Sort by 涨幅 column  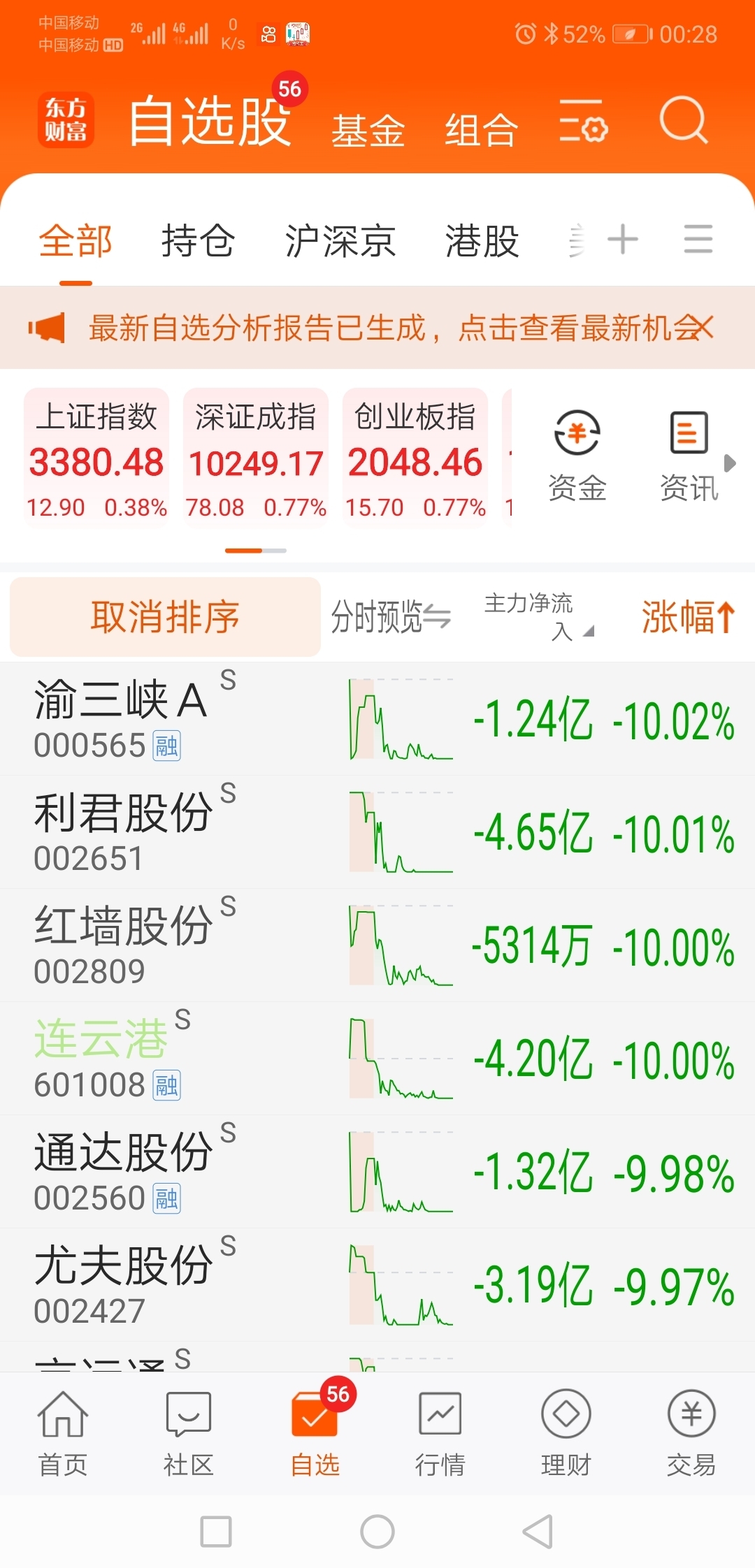coord(689,617)
